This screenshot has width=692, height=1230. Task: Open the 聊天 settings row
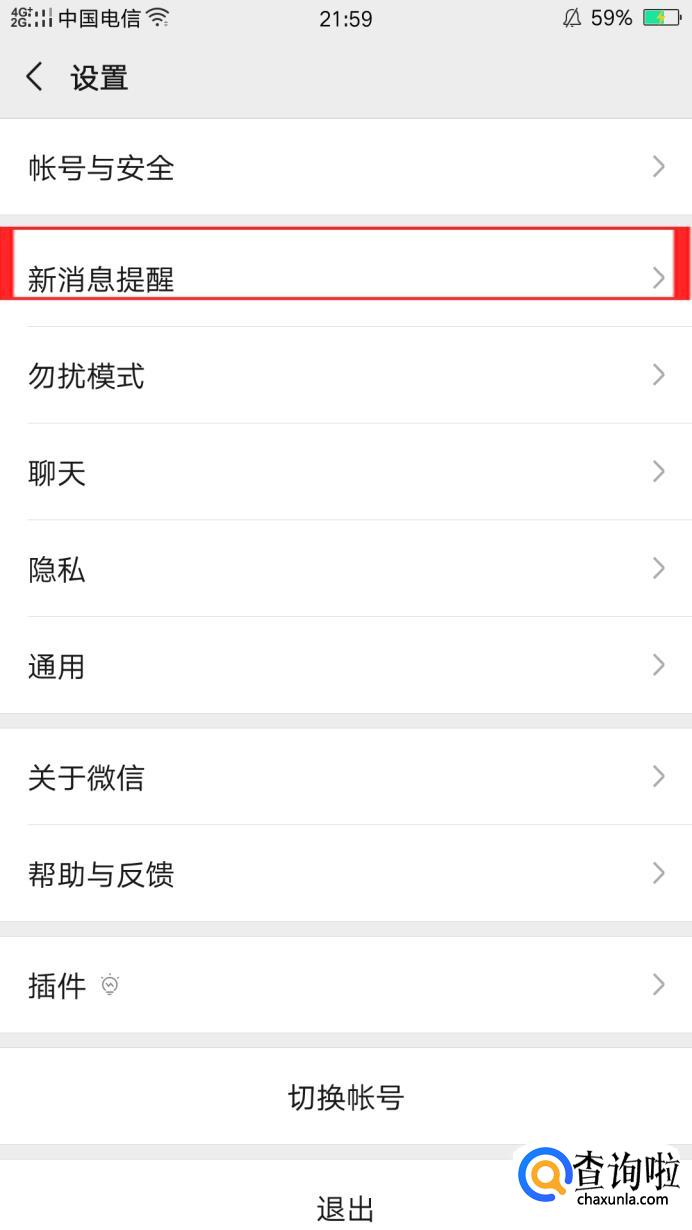[346, 472]
